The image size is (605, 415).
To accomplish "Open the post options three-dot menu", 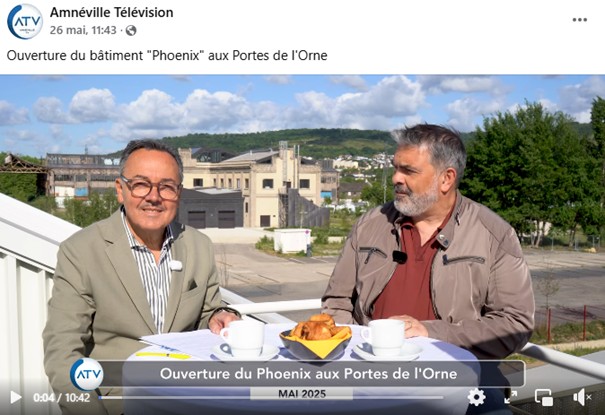I will click(580, 19).
